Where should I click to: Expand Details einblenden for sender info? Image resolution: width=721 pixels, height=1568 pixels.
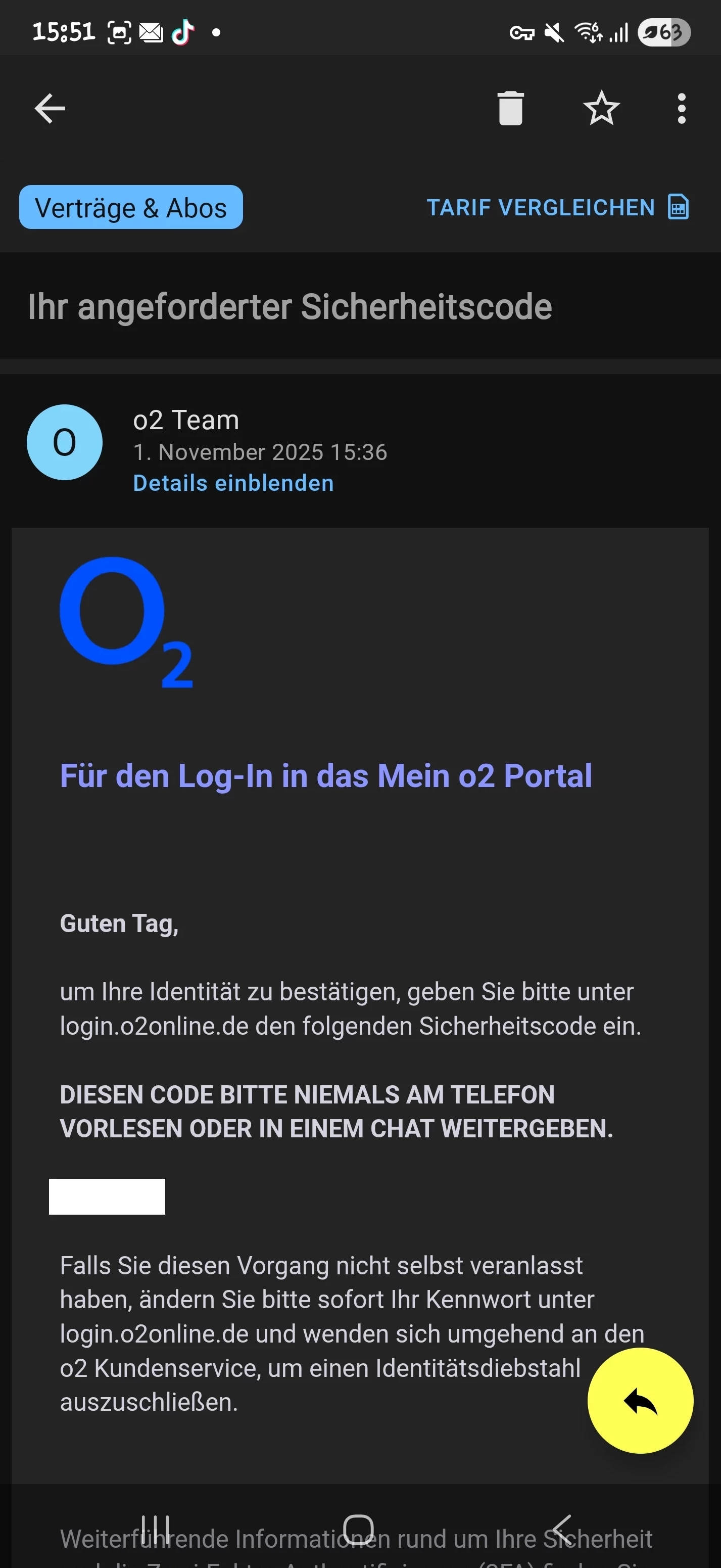(x=233, y=483)
